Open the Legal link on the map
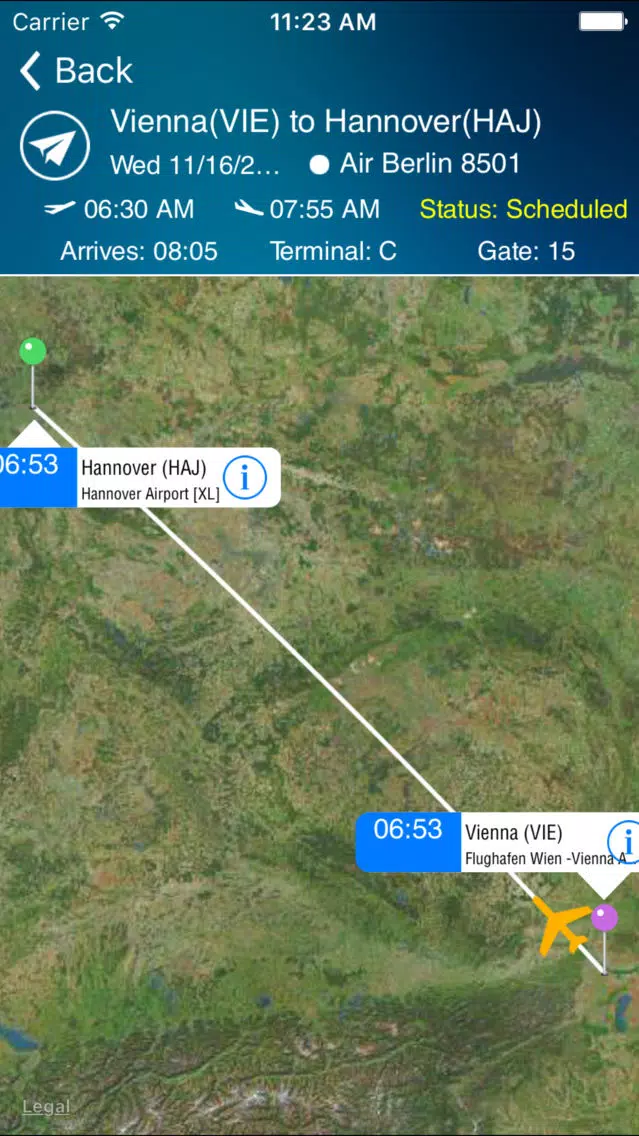 46,1106
